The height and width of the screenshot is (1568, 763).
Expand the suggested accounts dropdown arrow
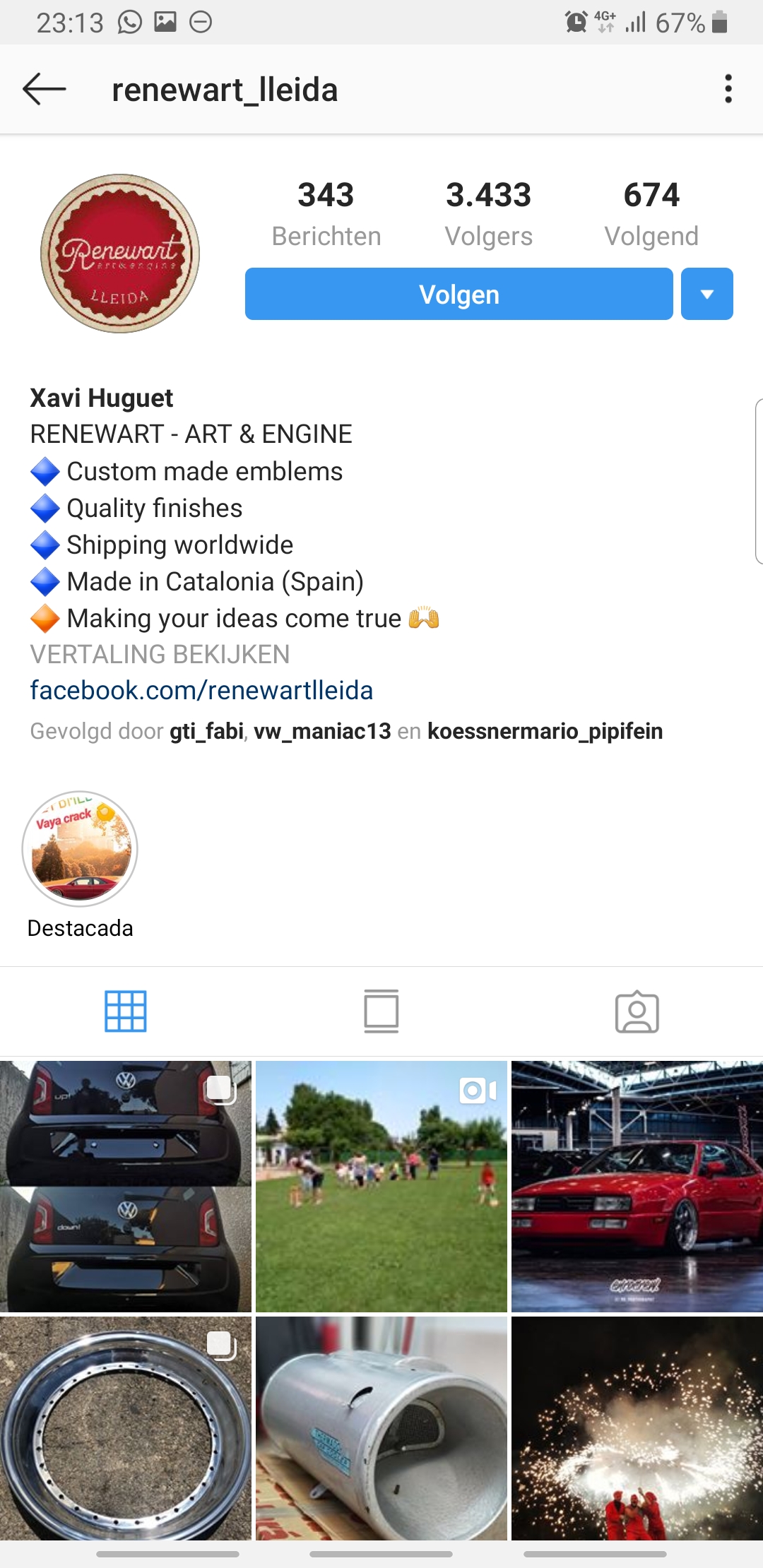point(706,294)
